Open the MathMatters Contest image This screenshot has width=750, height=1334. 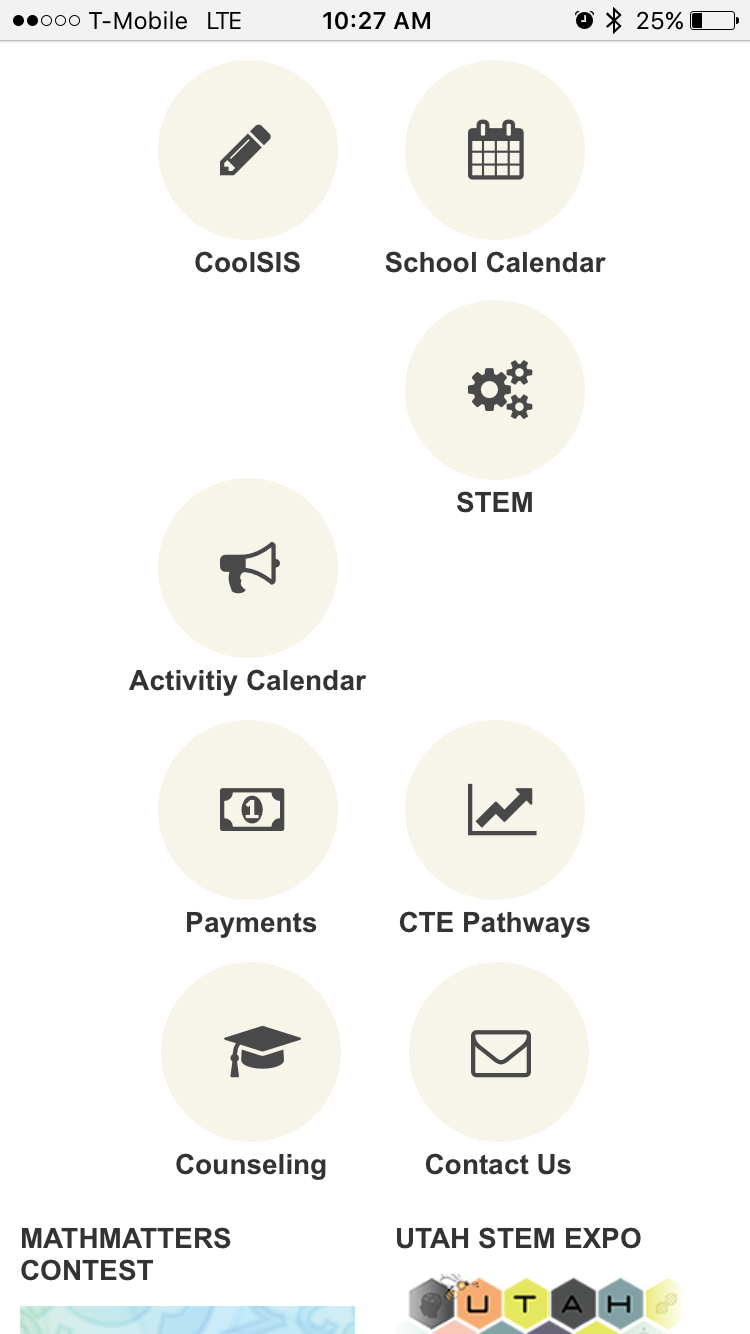[187, 1318]
